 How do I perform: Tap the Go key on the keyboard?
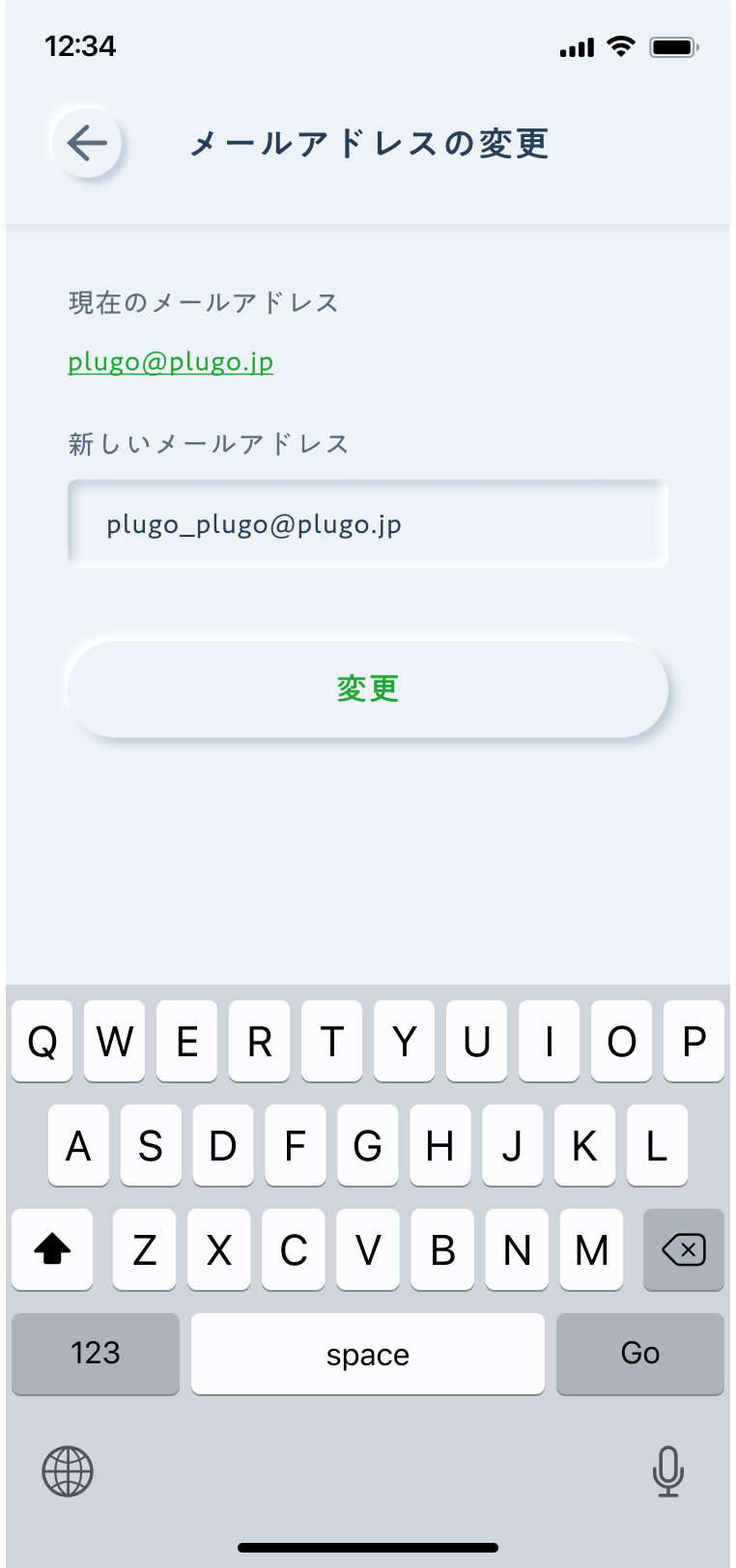click(x=640, y=1354)
